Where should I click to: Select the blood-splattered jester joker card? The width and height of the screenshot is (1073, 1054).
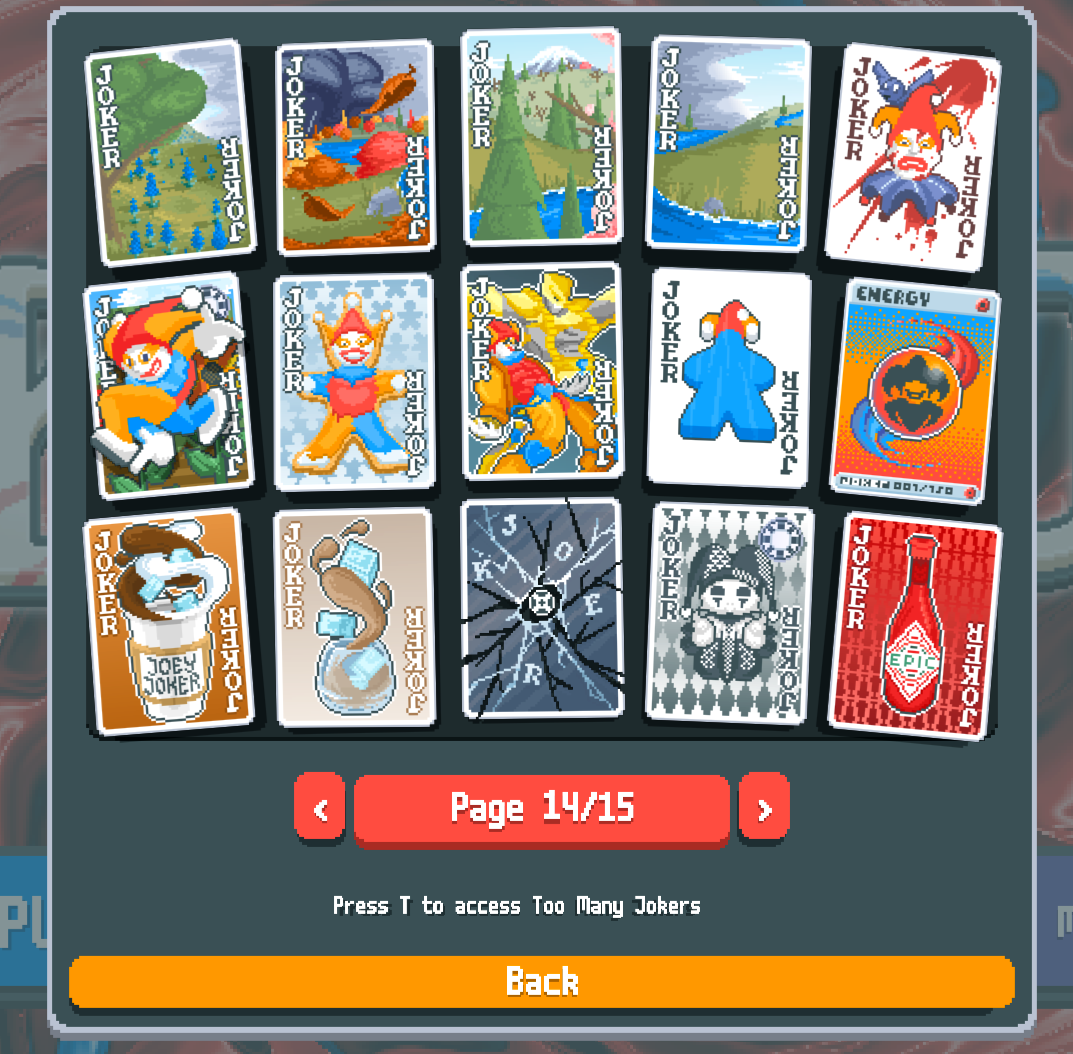point(912,157)
